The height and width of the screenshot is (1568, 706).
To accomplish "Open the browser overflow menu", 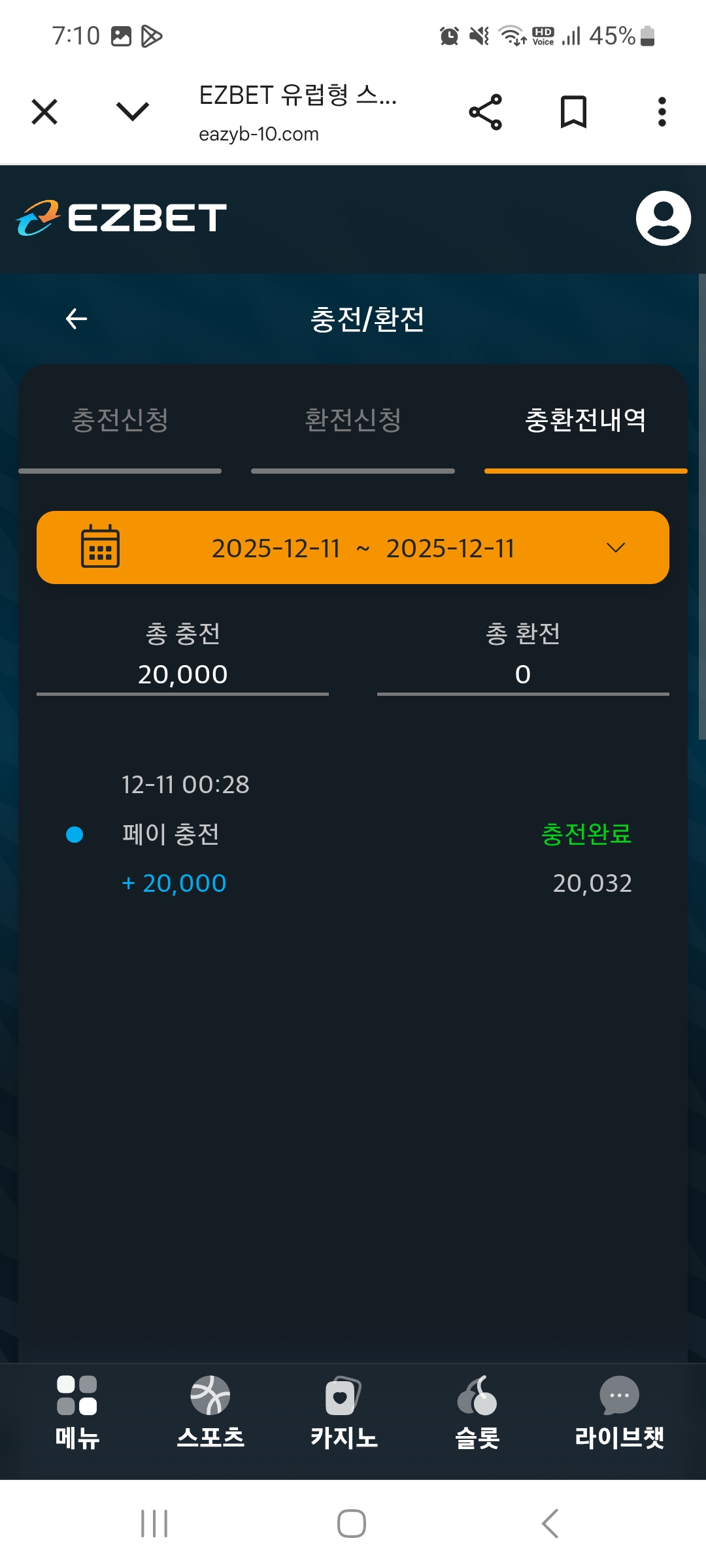I will coord(662,112).
